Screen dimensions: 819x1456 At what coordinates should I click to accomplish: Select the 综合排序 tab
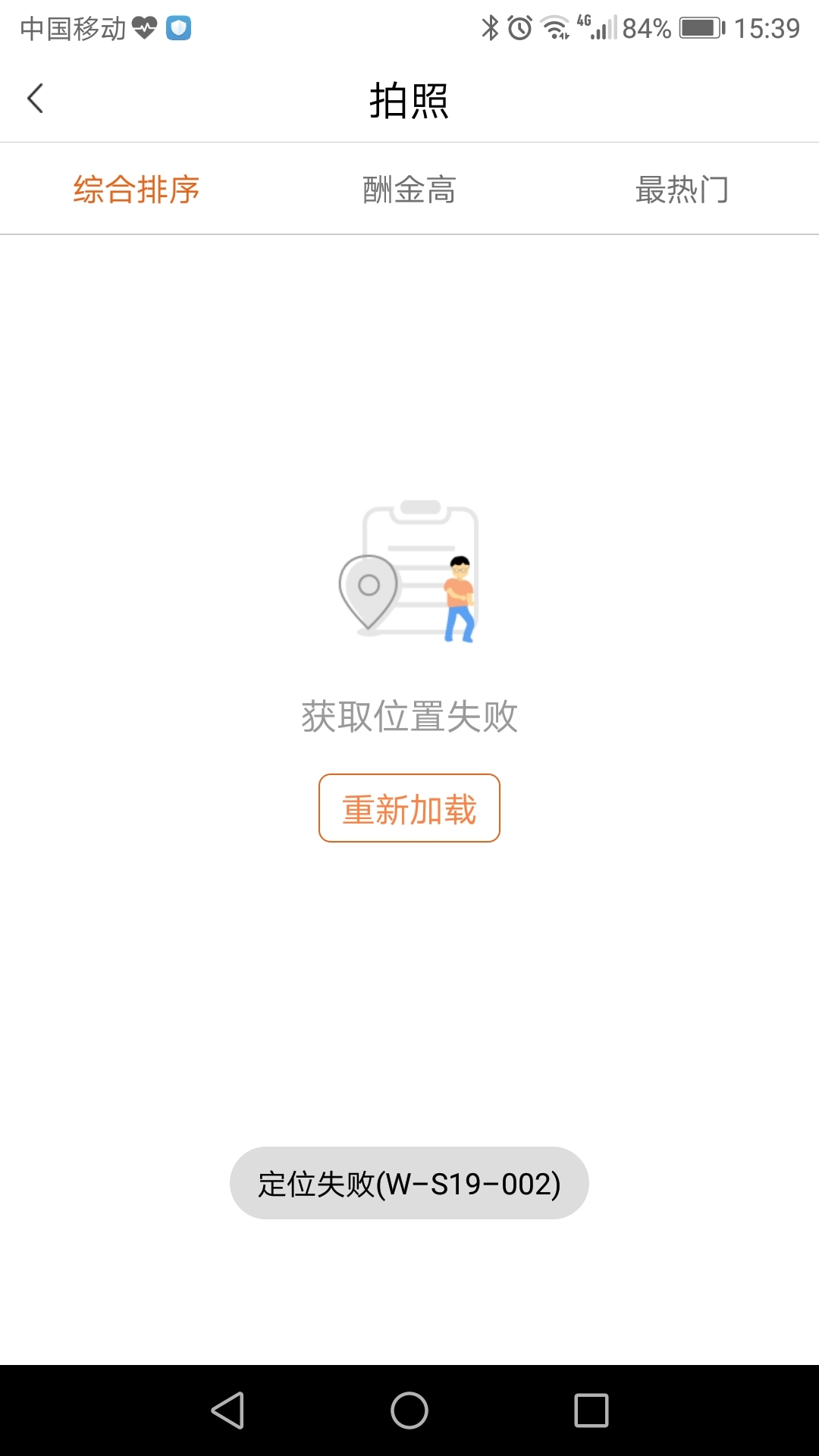pyautogui.click(x=136, y=190)
